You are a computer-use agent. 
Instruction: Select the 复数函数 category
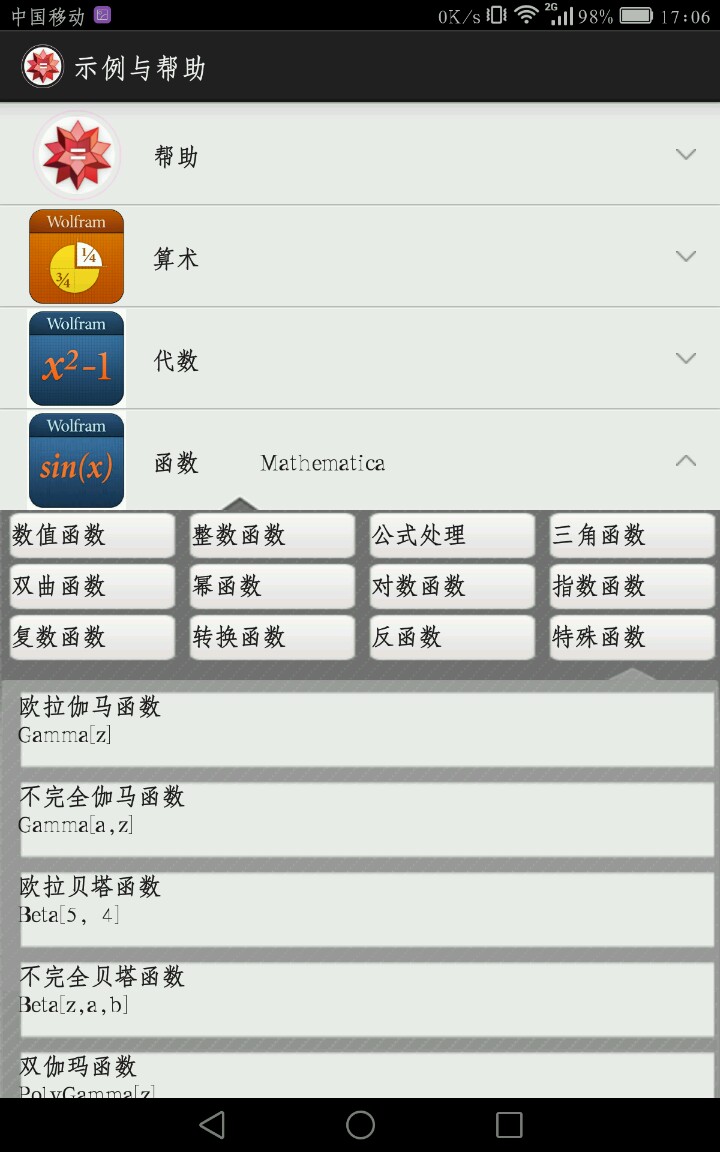click(92, 636)
